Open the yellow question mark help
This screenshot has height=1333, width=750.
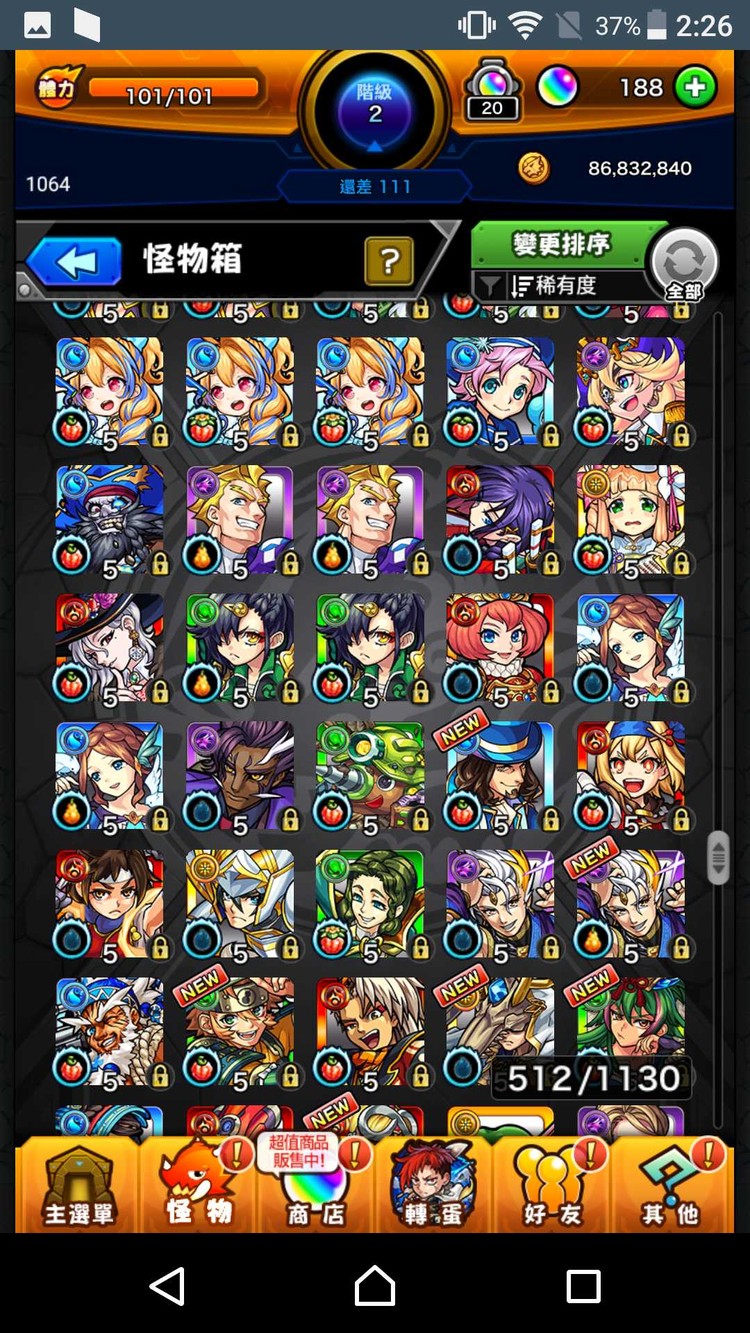(390, 262)
